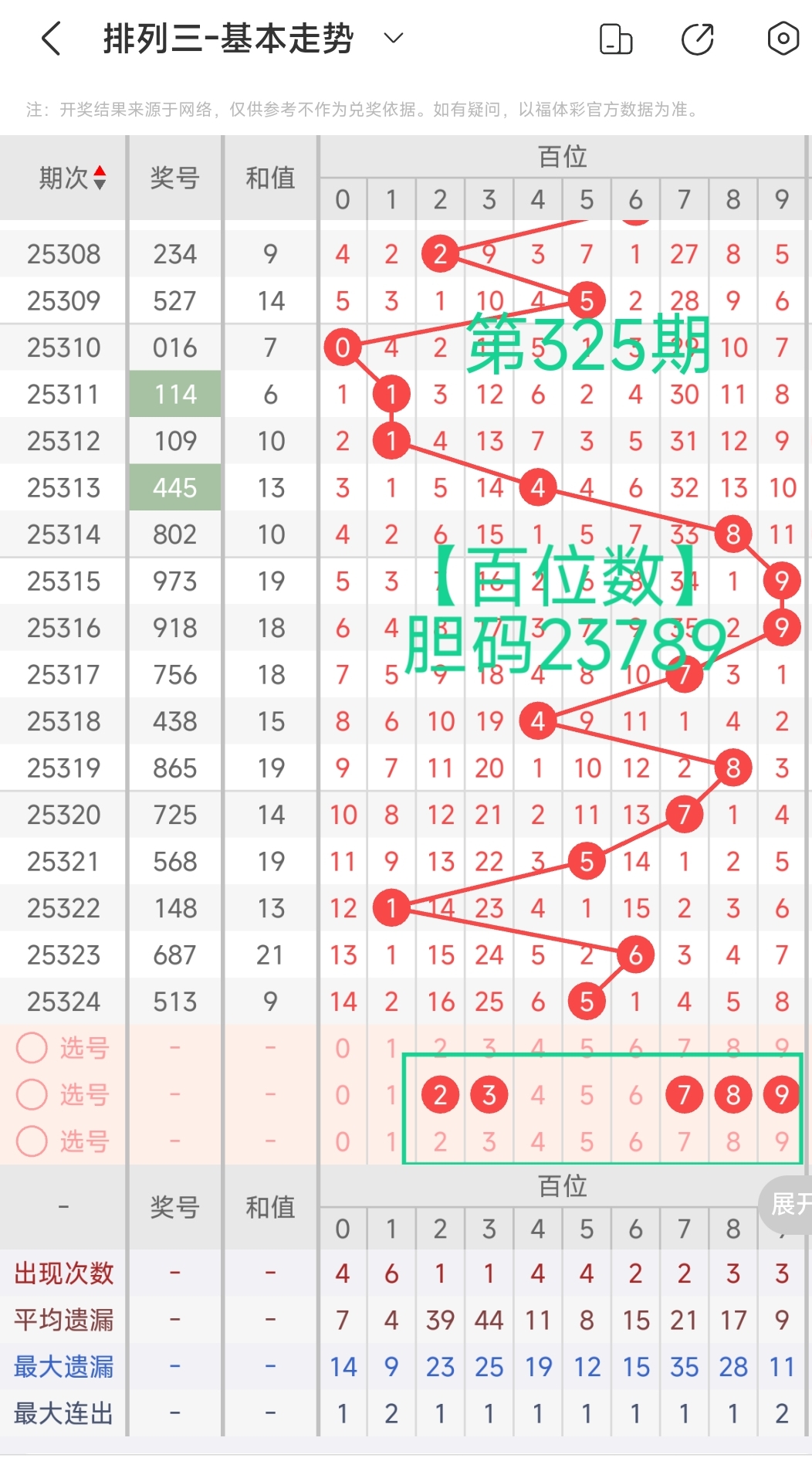
Task: Tap the back arrow to leave trend page
Action: [51, 39]
